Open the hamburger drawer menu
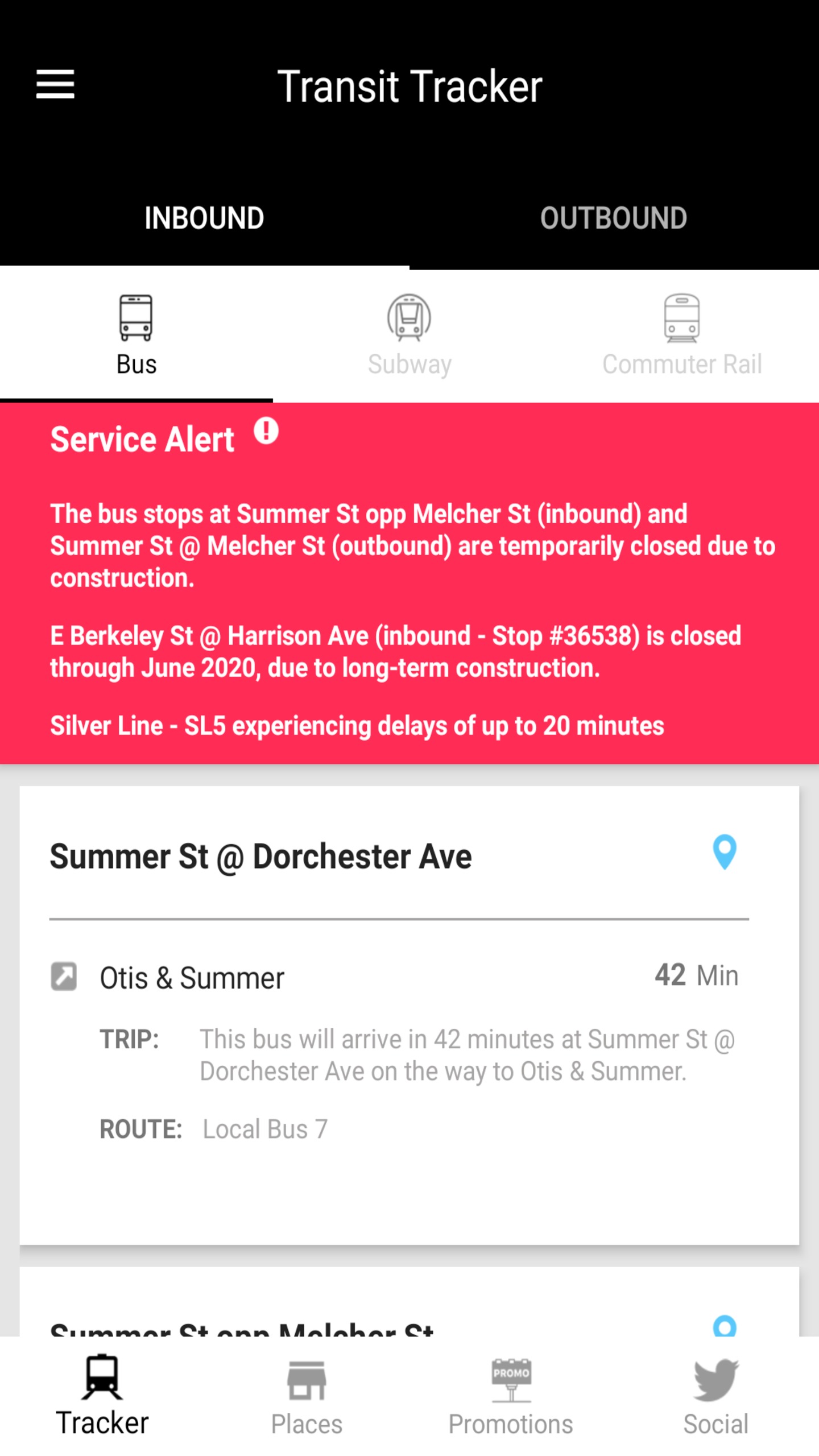The height and width of the screenshot is (1456, 819). [x=55, y=84]
